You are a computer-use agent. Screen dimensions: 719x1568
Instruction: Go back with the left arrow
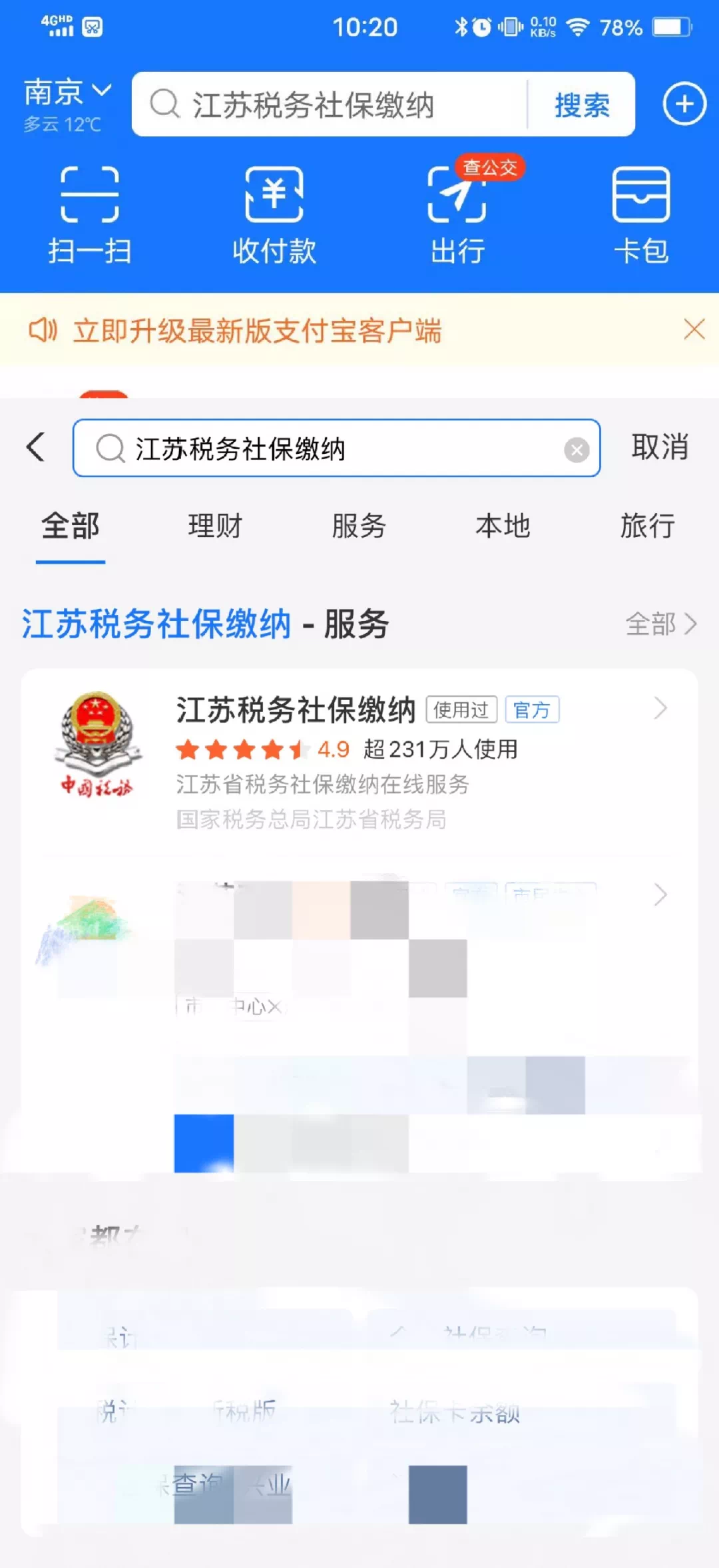click(37, 447)
